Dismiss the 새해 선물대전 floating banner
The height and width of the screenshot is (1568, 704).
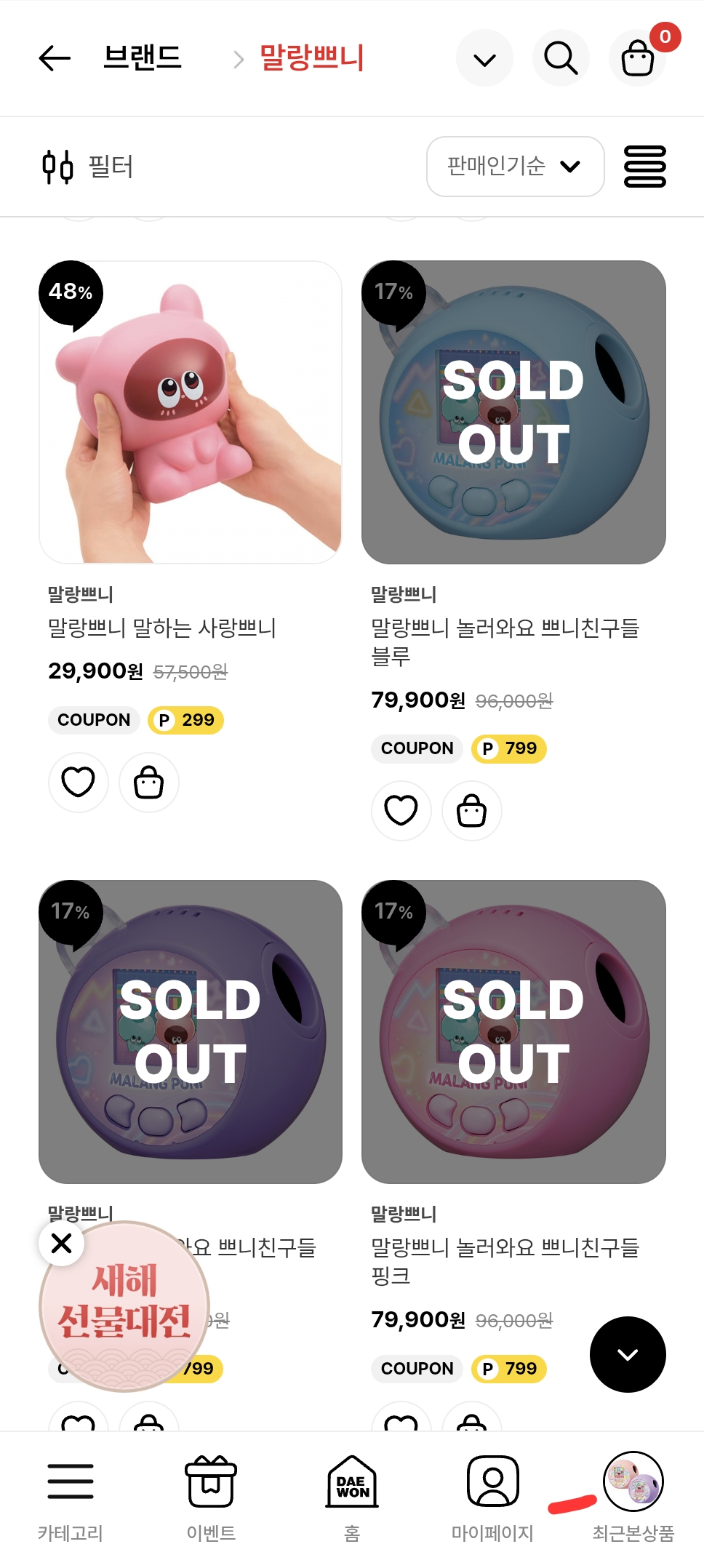tap(62, 1243)
